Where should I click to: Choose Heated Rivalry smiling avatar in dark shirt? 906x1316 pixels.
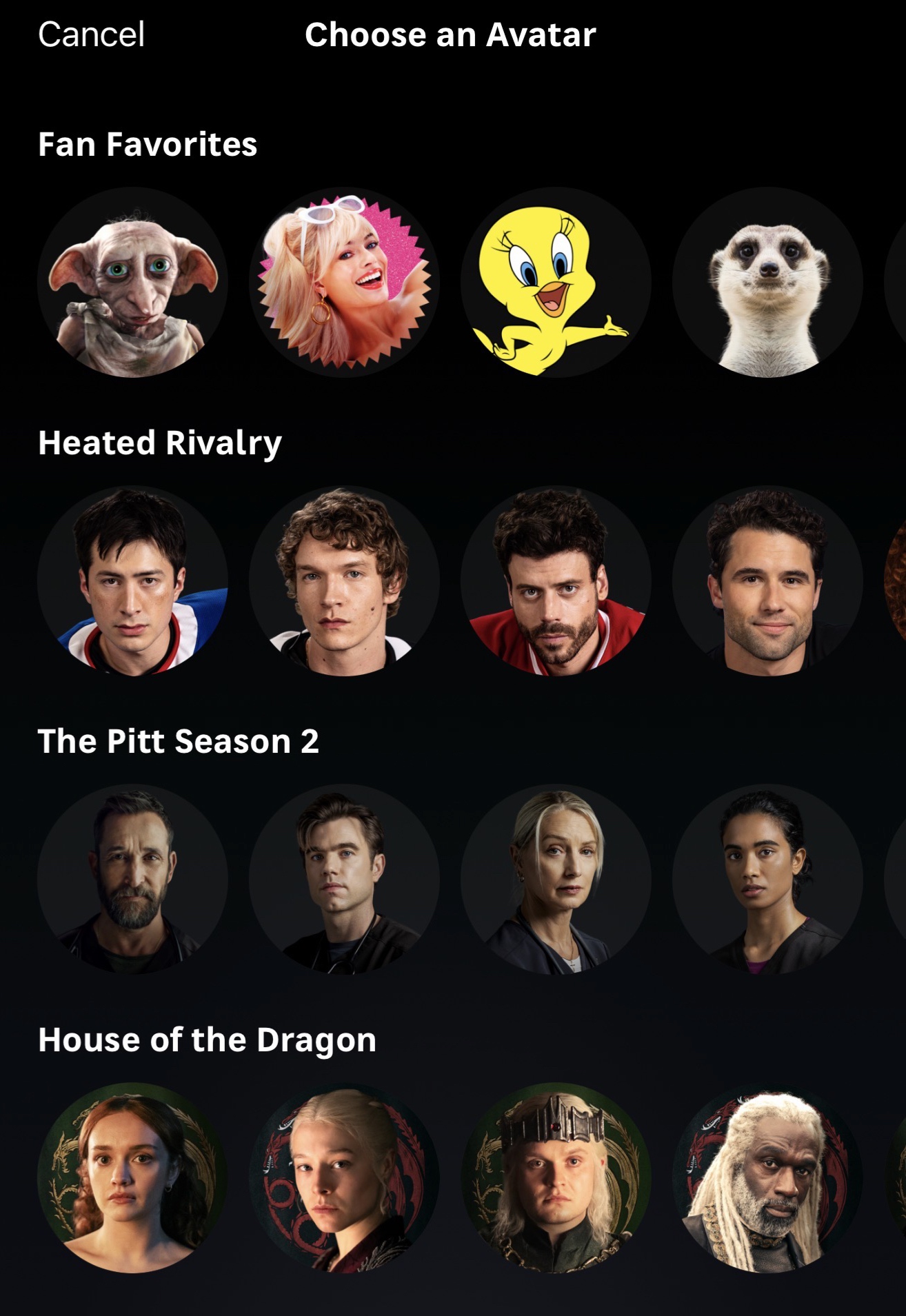pyautogui.click(x=767, y=581)
